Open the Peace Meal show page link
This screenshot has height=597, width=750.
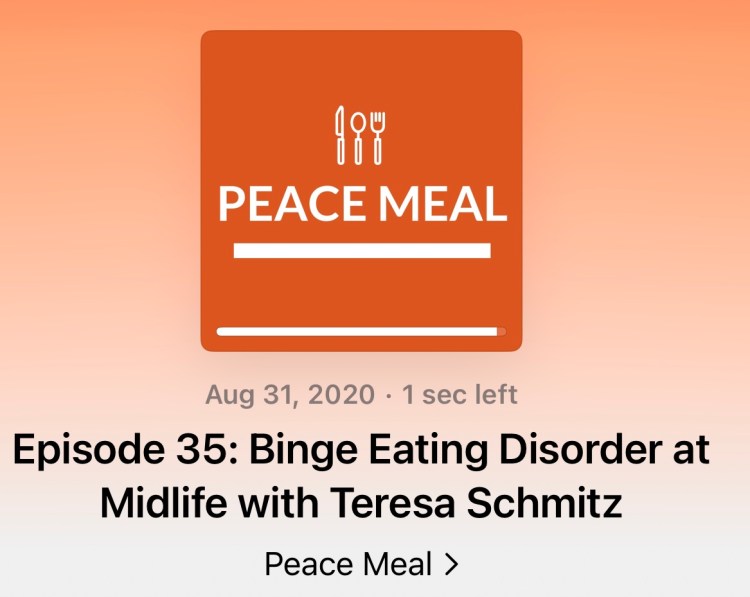click(361, 564)
